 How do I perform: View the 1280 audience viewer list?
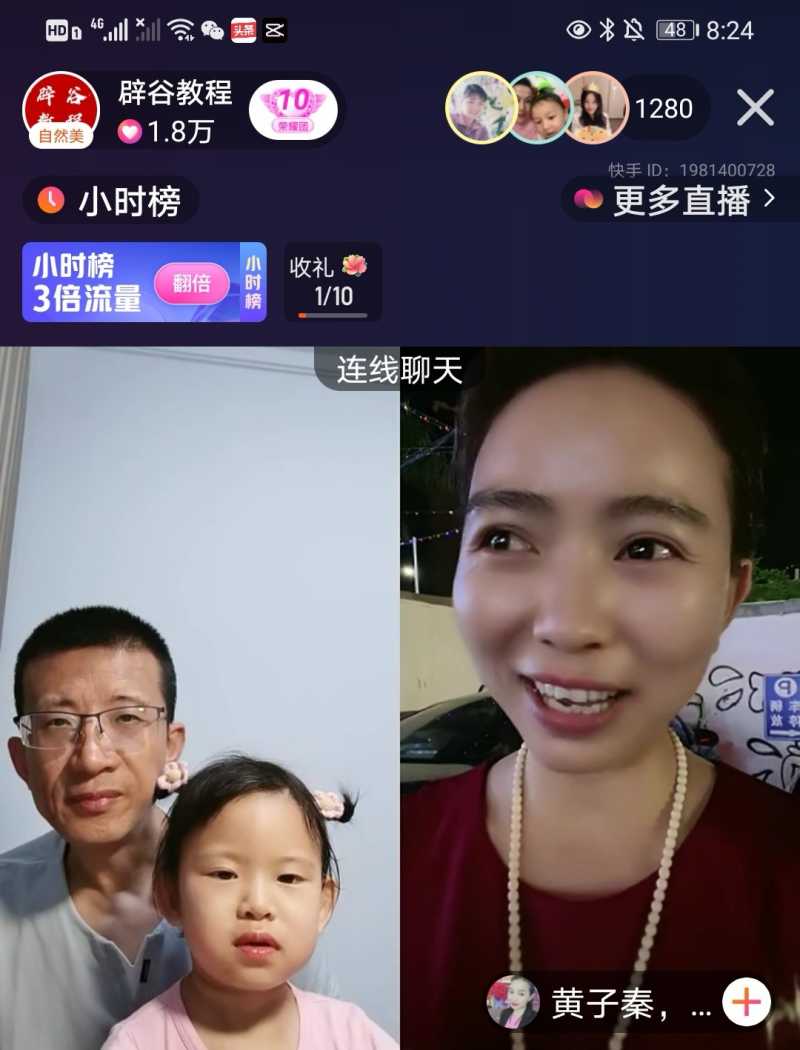tap(663, 108)
